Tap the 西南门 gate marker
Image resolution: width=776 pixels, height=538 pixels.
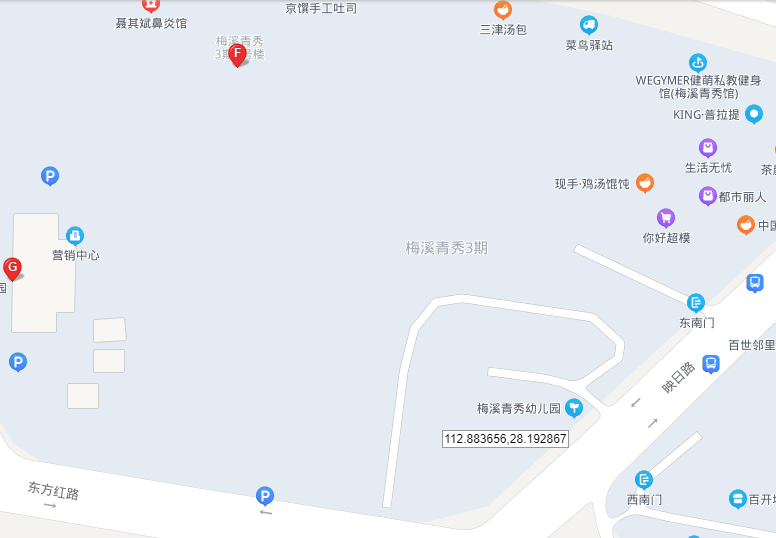click(x=644, y=480)
